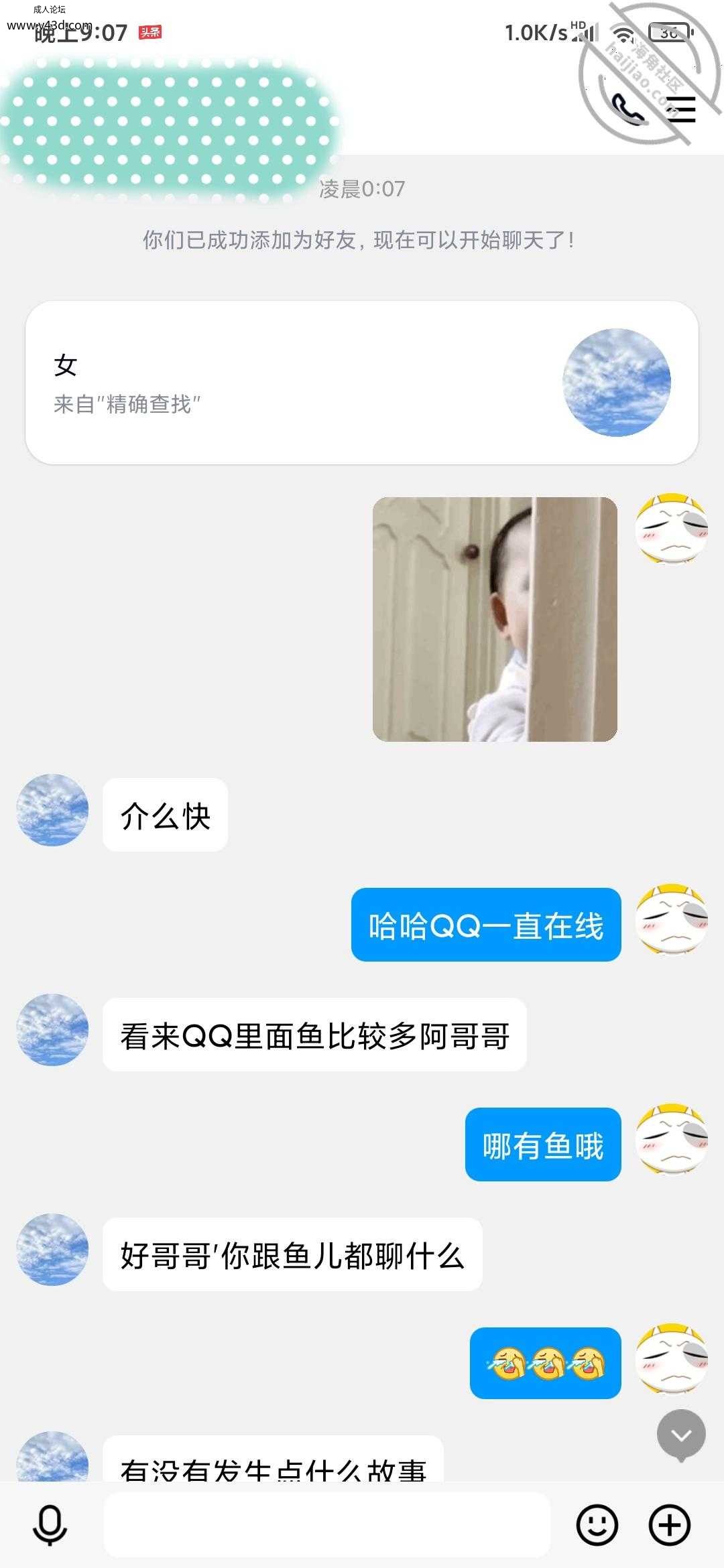This screenshot has width=724, height=1568.
Task: Open the plus attachments panel
Action: [670, 1525]
